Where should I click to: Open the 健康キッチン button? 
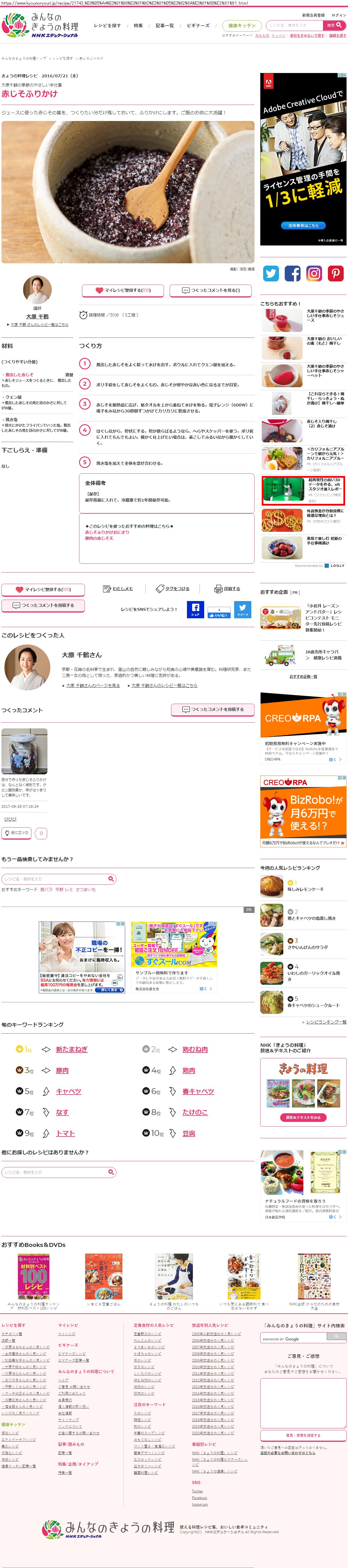coord(241,26)
